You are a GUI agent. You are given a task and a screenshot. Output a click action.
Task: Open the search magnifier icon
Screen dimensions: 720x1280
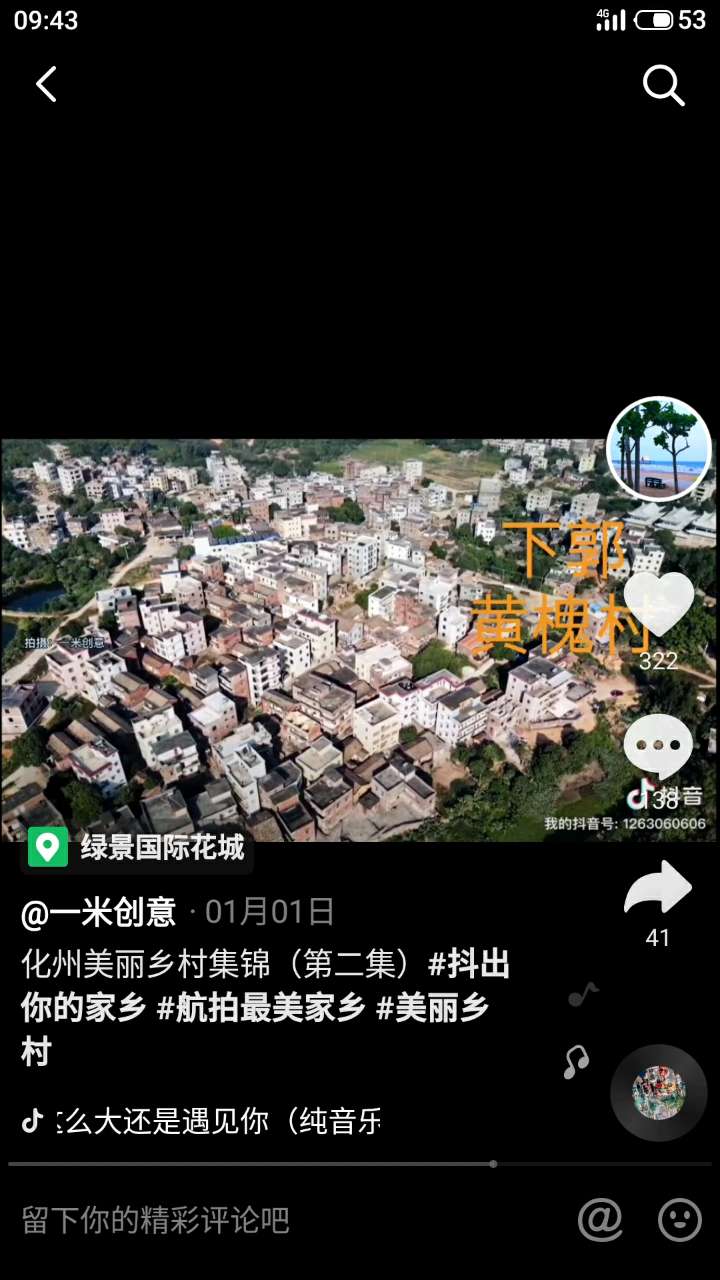coord(663,86)
